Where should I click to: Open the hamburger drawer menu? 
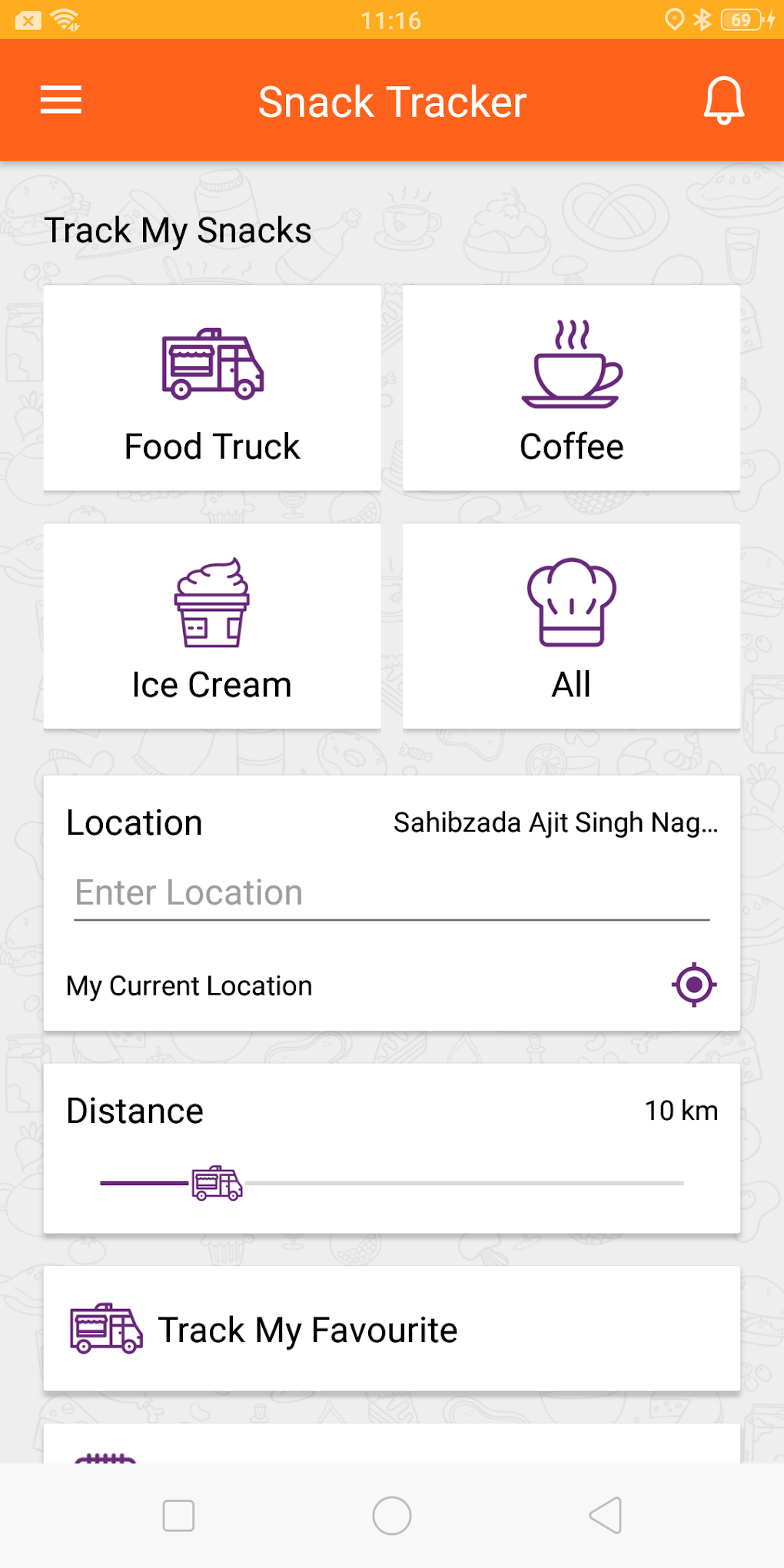tap(61, 101)
